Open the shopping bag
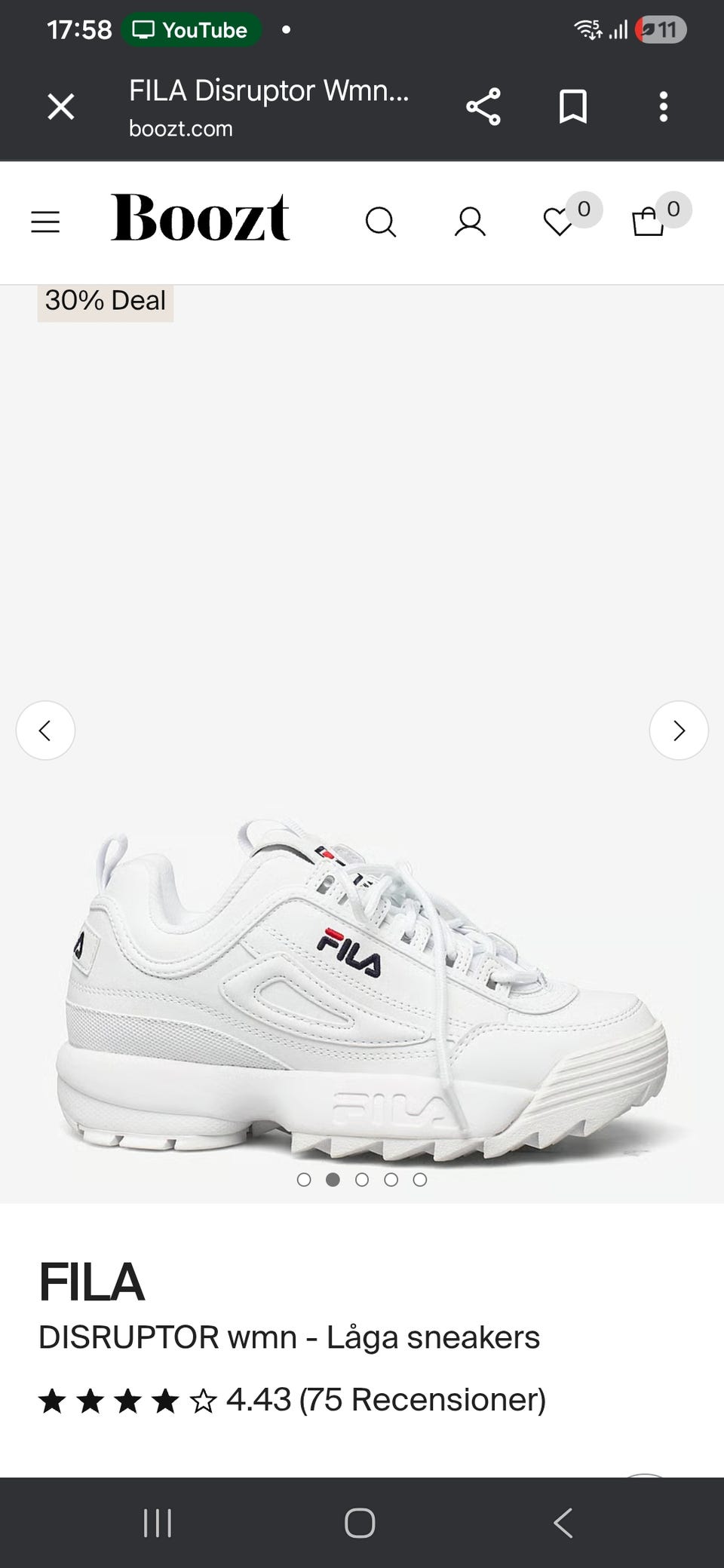The width and height of the screenshot is (724, 1568). tap(648, 222)
